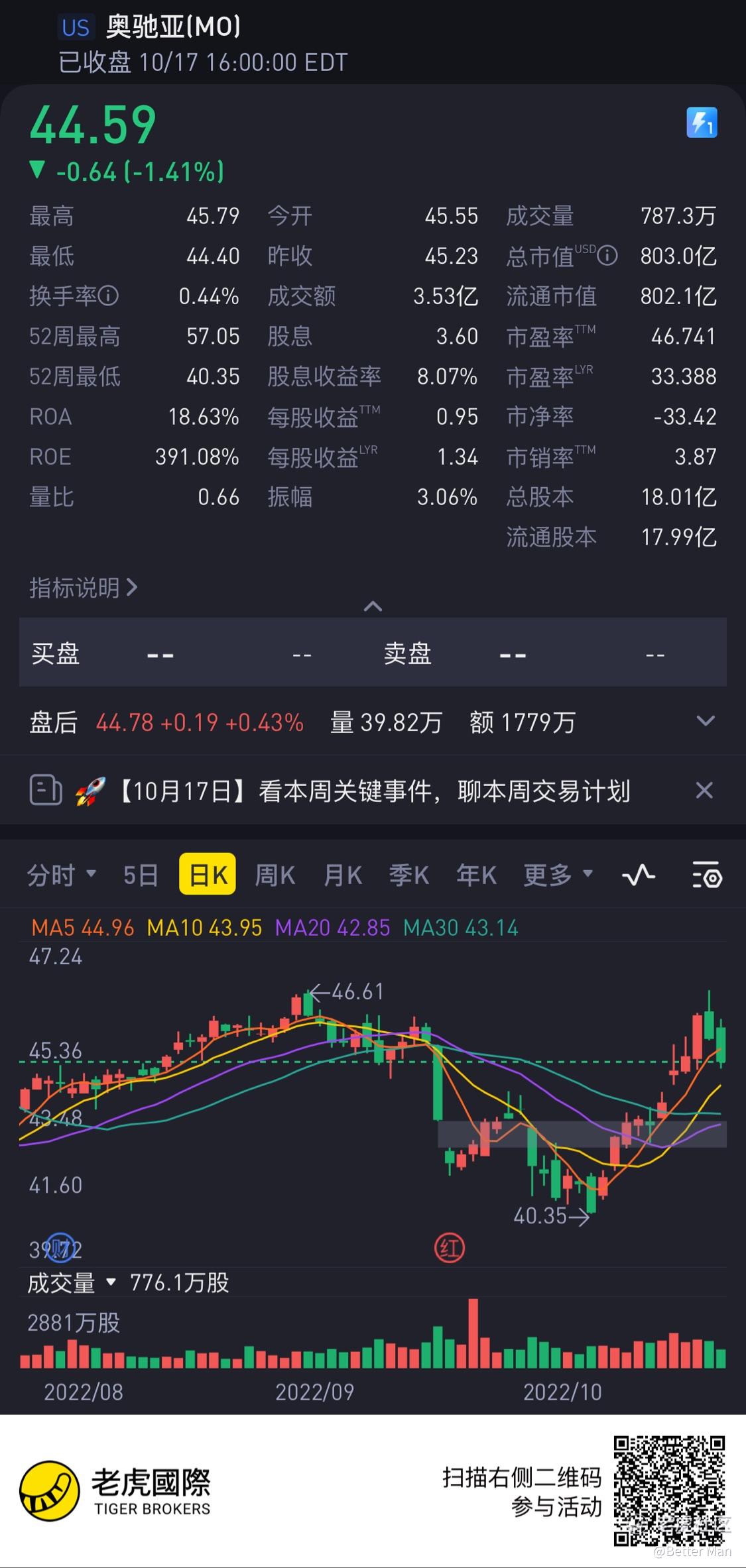Select the 日K chart tab
Image resolution: width=746 pixels, height=1568 pixels.
(208, 874)
